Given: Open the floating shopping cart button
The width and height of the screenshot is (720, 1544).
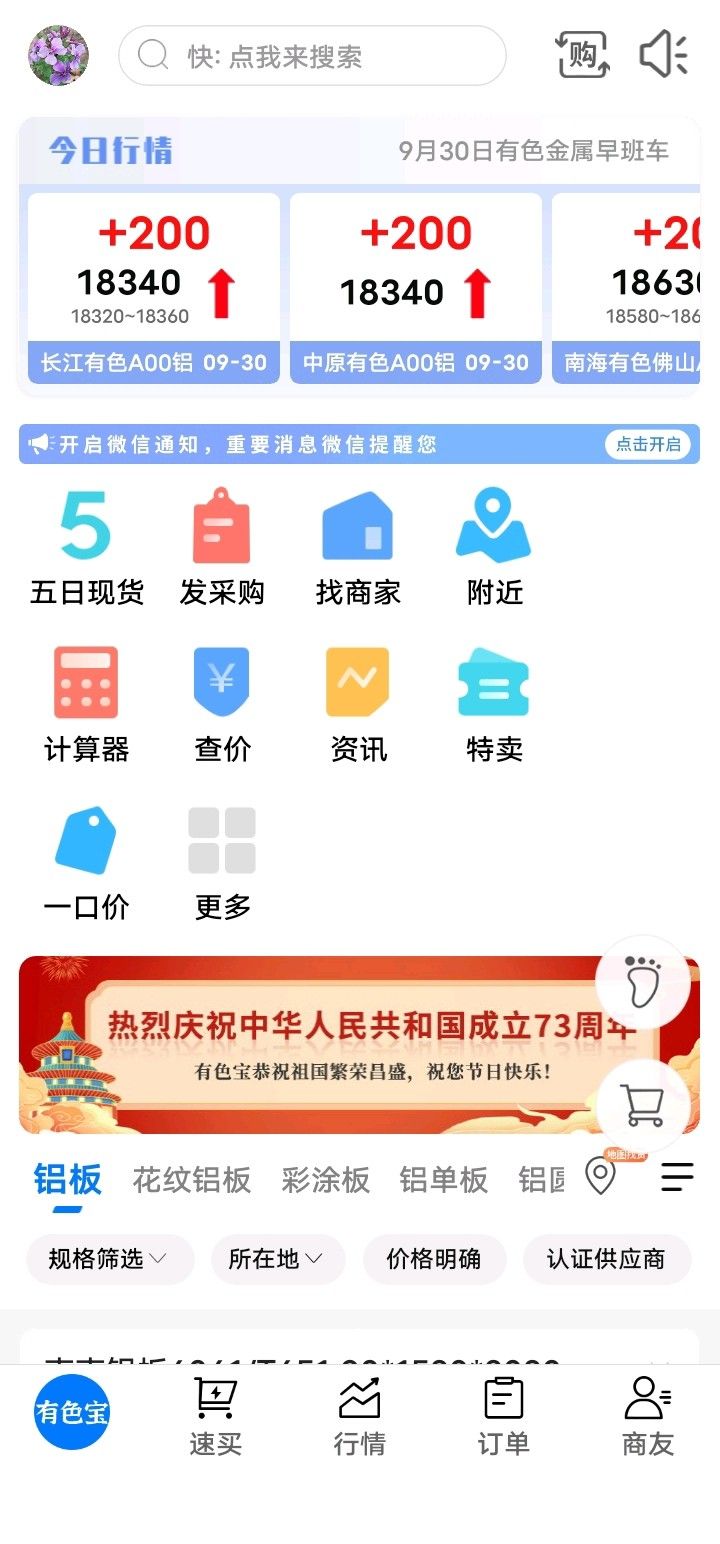Looking at the screenshot, I should point(642,1105).
